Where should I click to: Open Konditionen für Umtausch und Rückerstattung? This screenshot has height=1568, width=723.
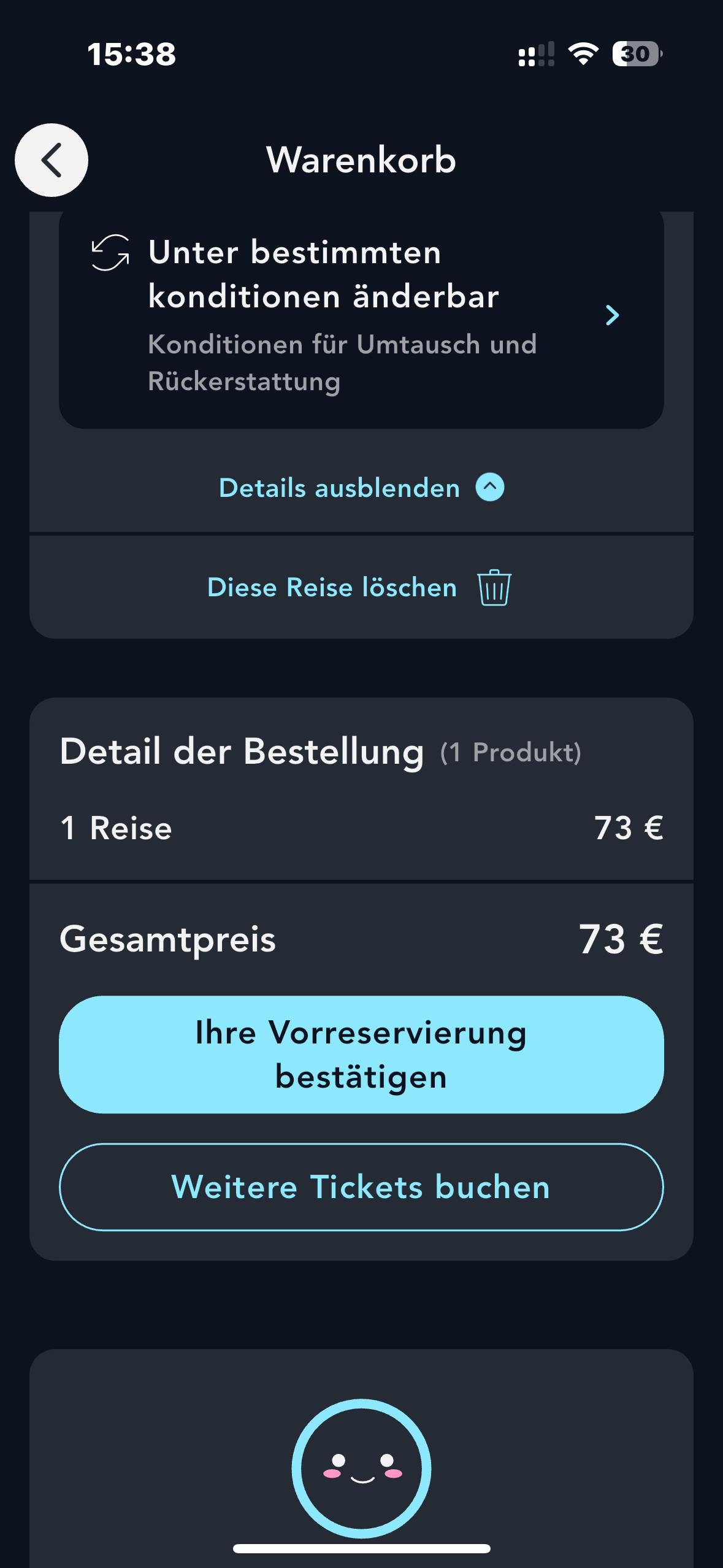(x=361, y=316)
